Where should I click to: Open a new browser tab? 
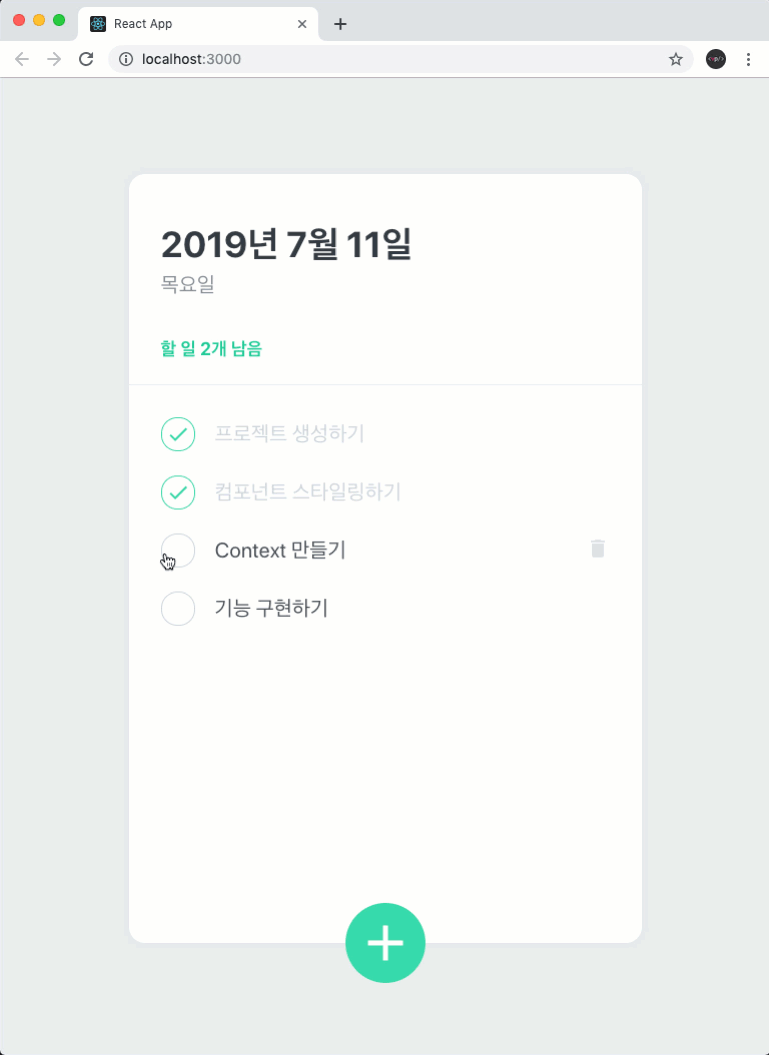(x=340, y=24)
